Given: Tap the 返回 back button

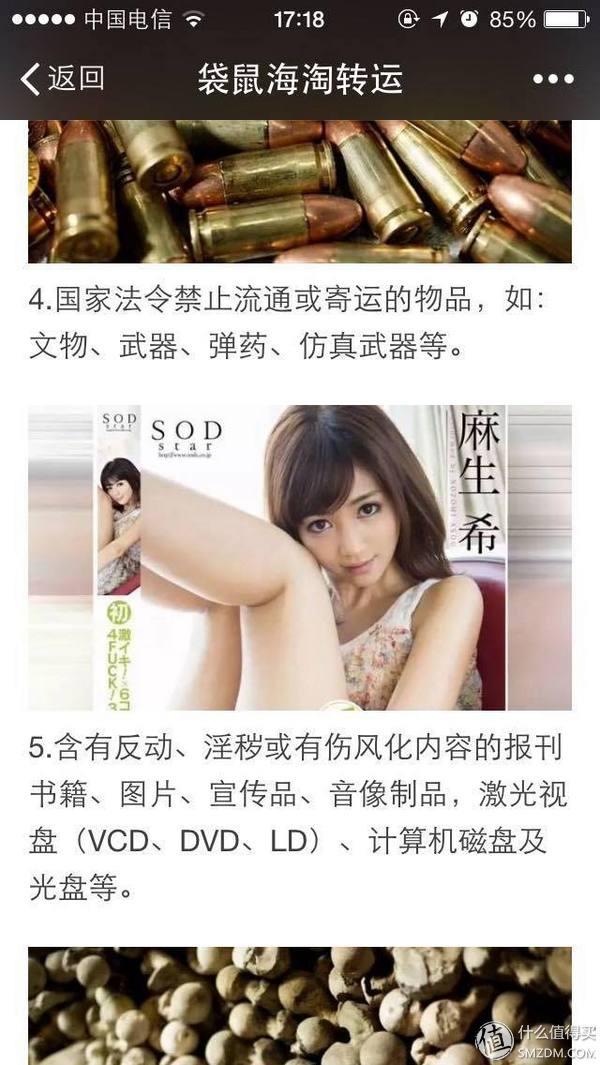Looking at the screenshot, I should 62,78.
